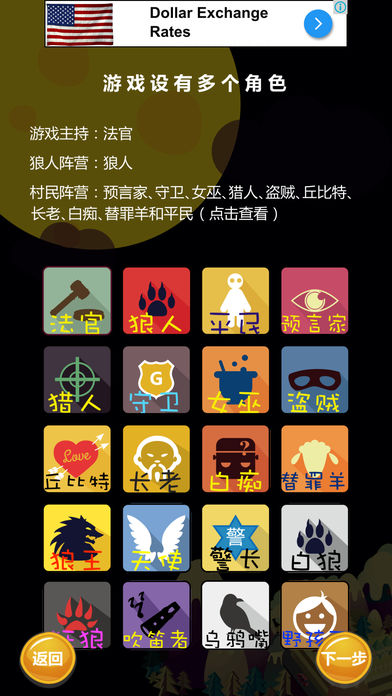Viewport: 392px width, 696px height.
Task: Select the 长老 elder tile
Action: [x=156, y=459]
